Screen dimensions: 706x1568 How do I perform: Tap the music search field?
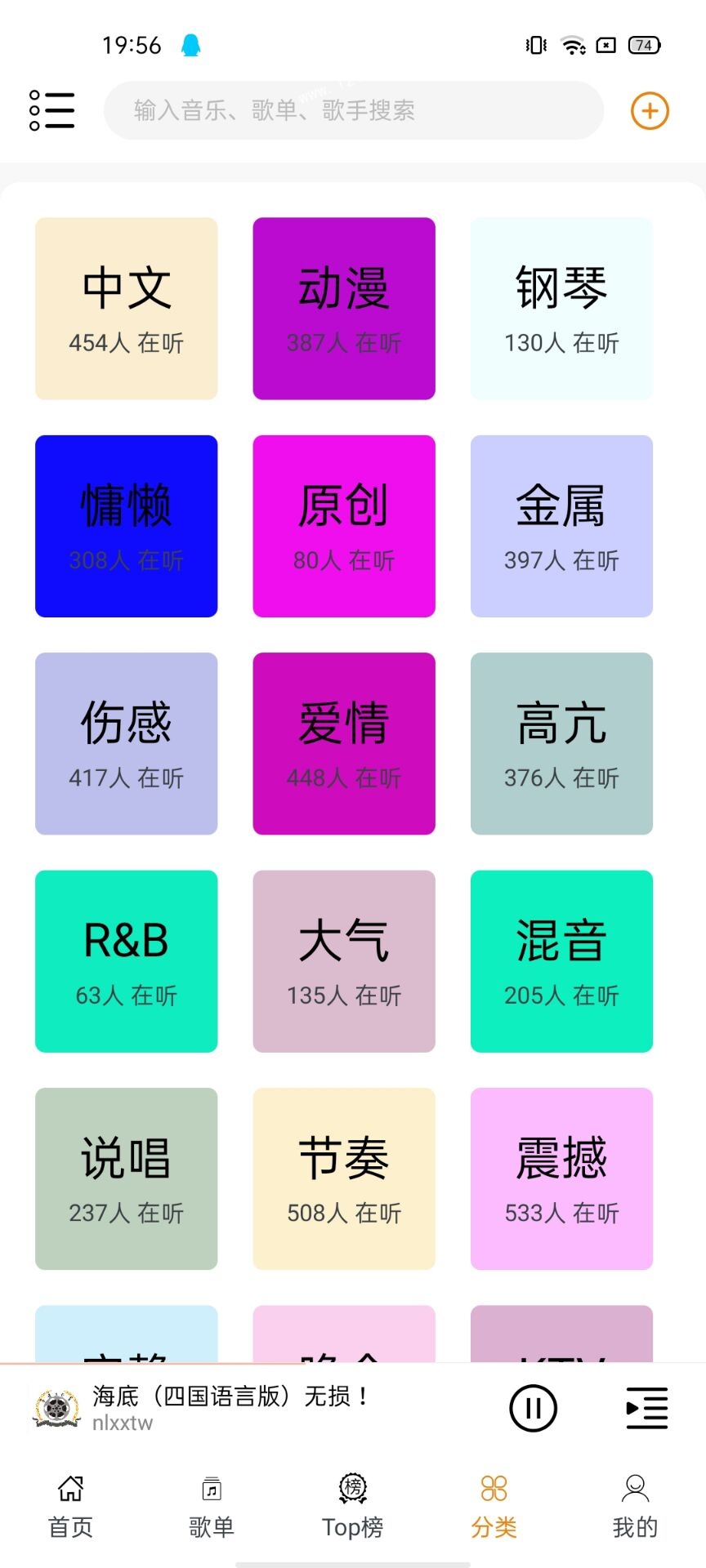pos(354,110)
